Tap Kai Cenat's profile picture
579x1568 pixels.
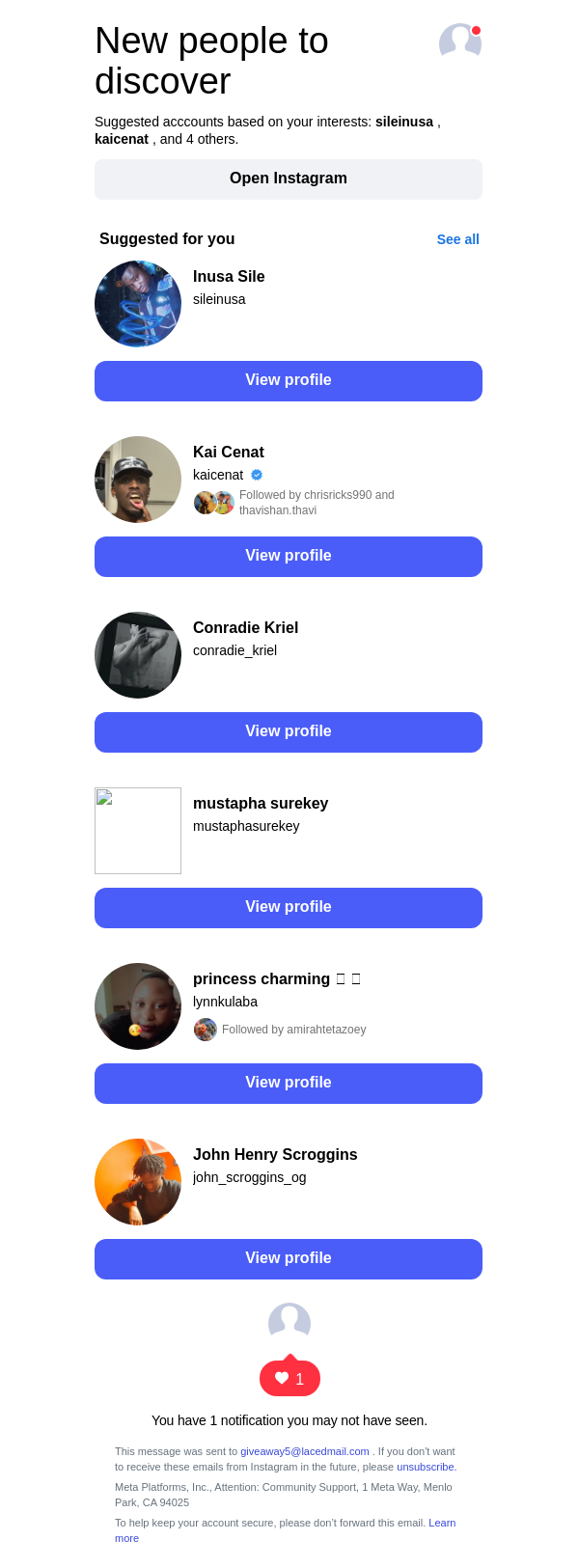pyautogui.click(x=138, y=480)
